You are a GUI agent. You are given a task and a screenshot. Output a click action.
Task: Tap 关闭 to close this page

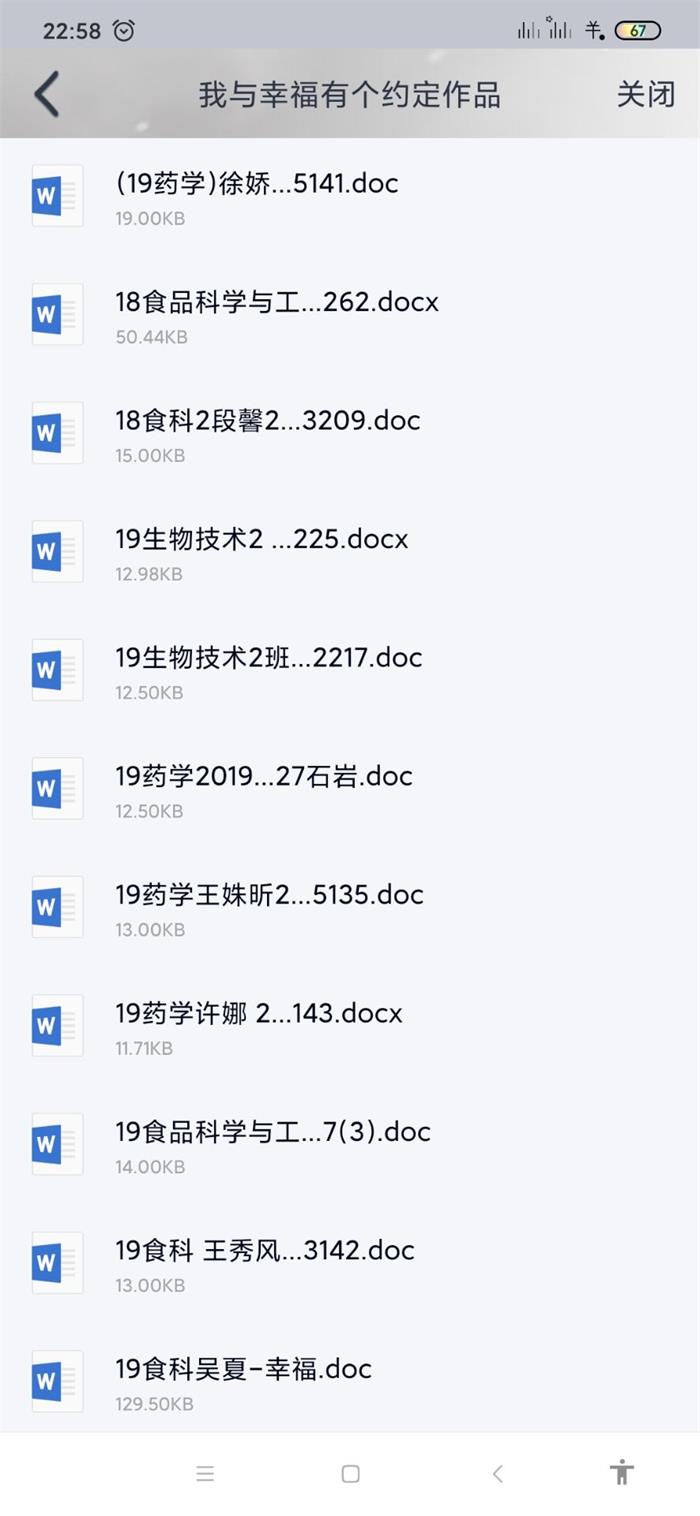[645, 95]
